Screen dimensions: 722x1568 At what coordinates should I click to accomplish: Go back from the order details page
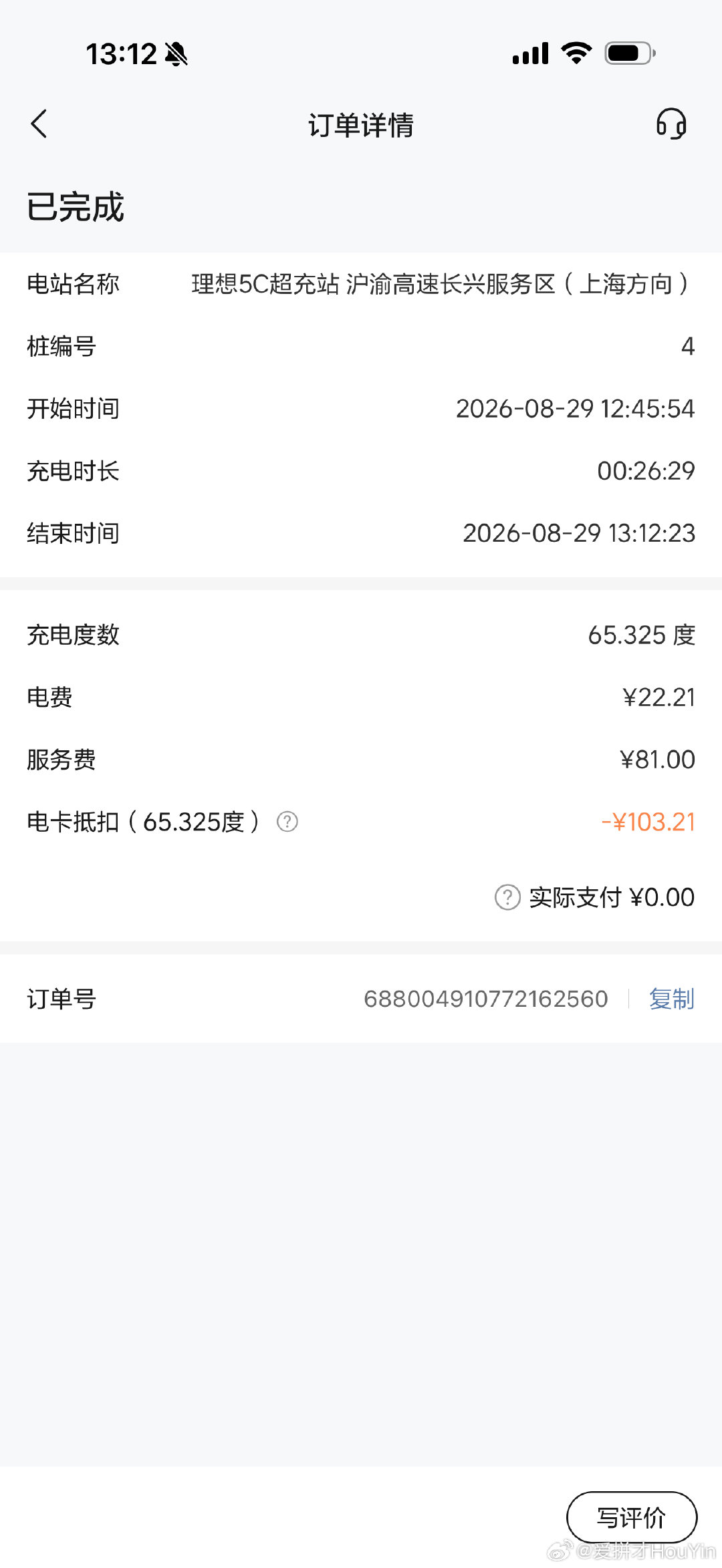39,124
